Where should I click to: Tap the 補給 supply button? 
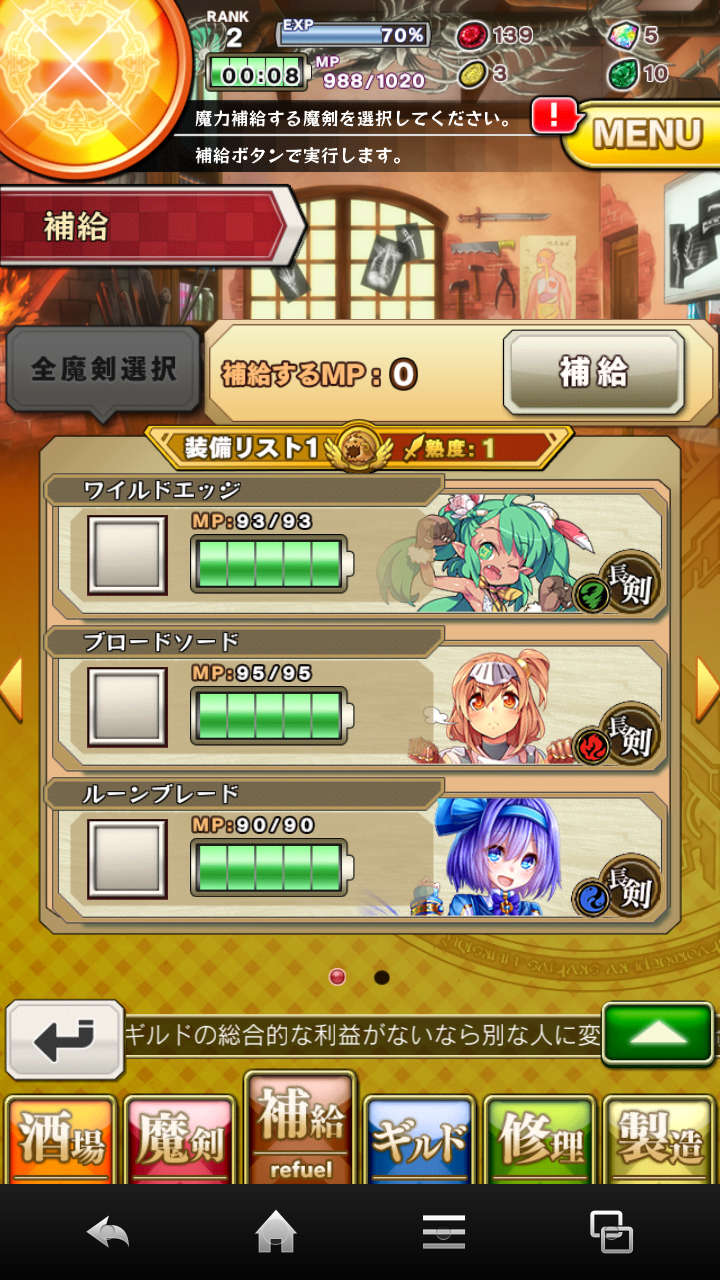[x=593, y=373]
